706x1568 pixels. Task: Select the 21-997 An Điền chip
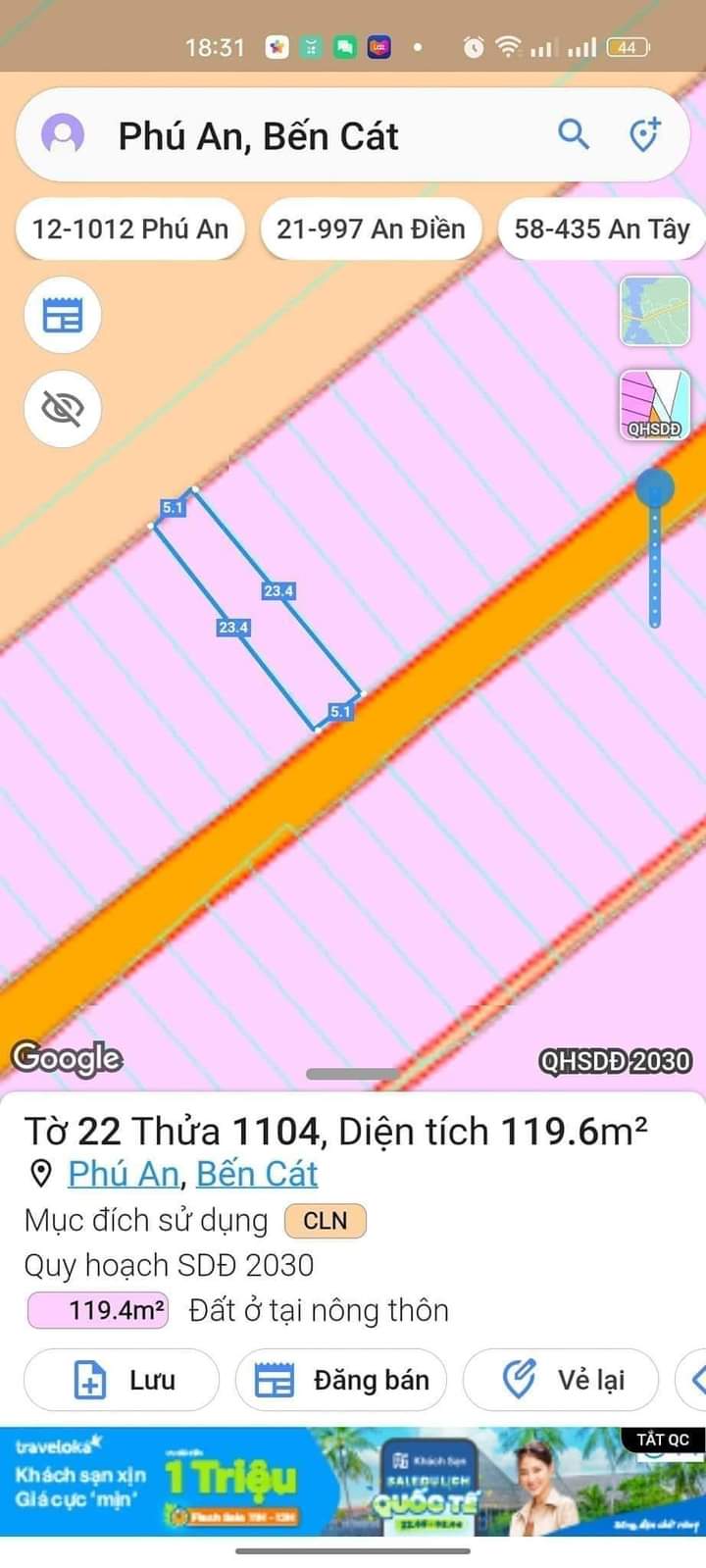tap(371, 229)
